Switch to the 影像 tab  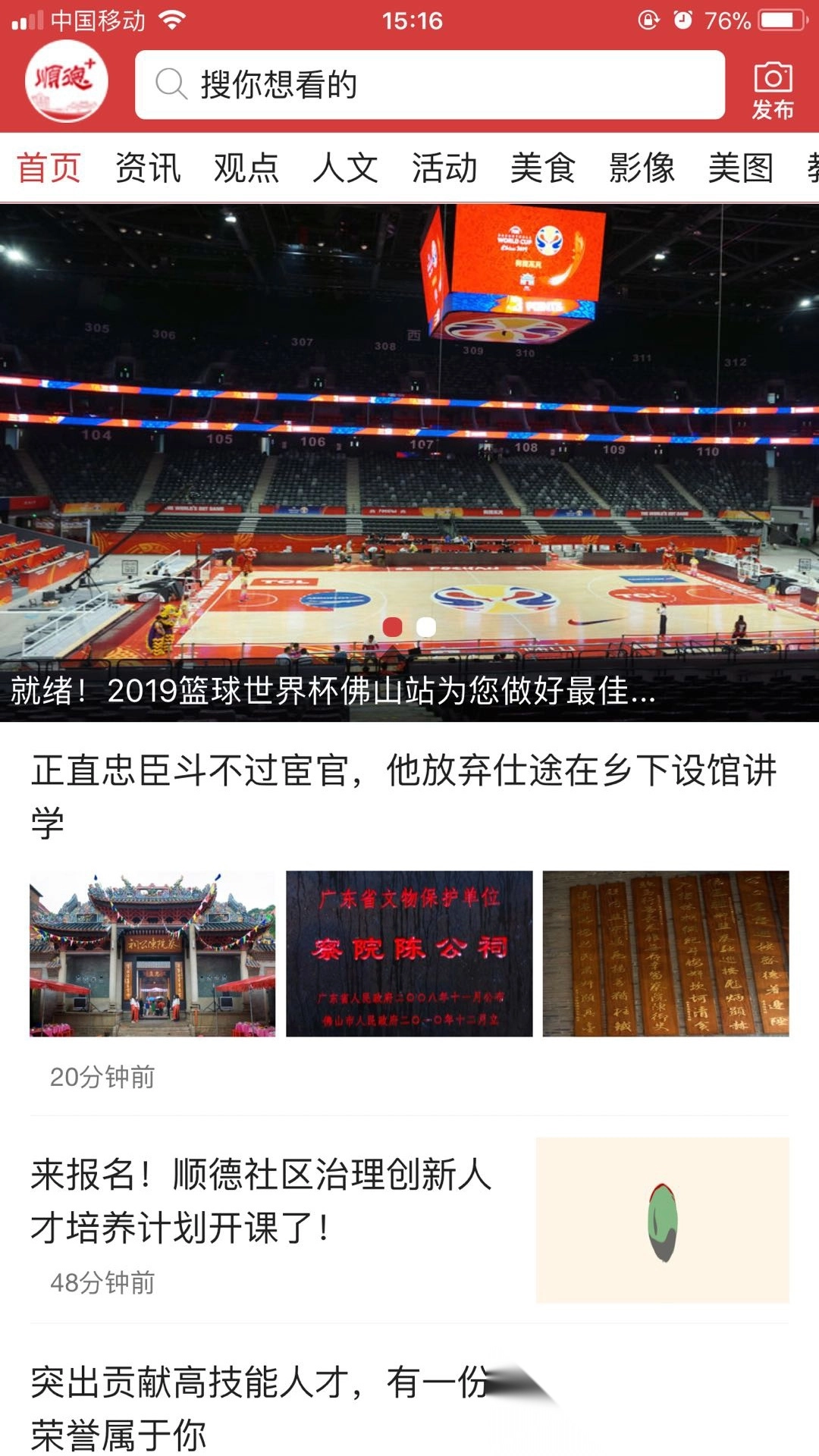(x=642, y=168)
